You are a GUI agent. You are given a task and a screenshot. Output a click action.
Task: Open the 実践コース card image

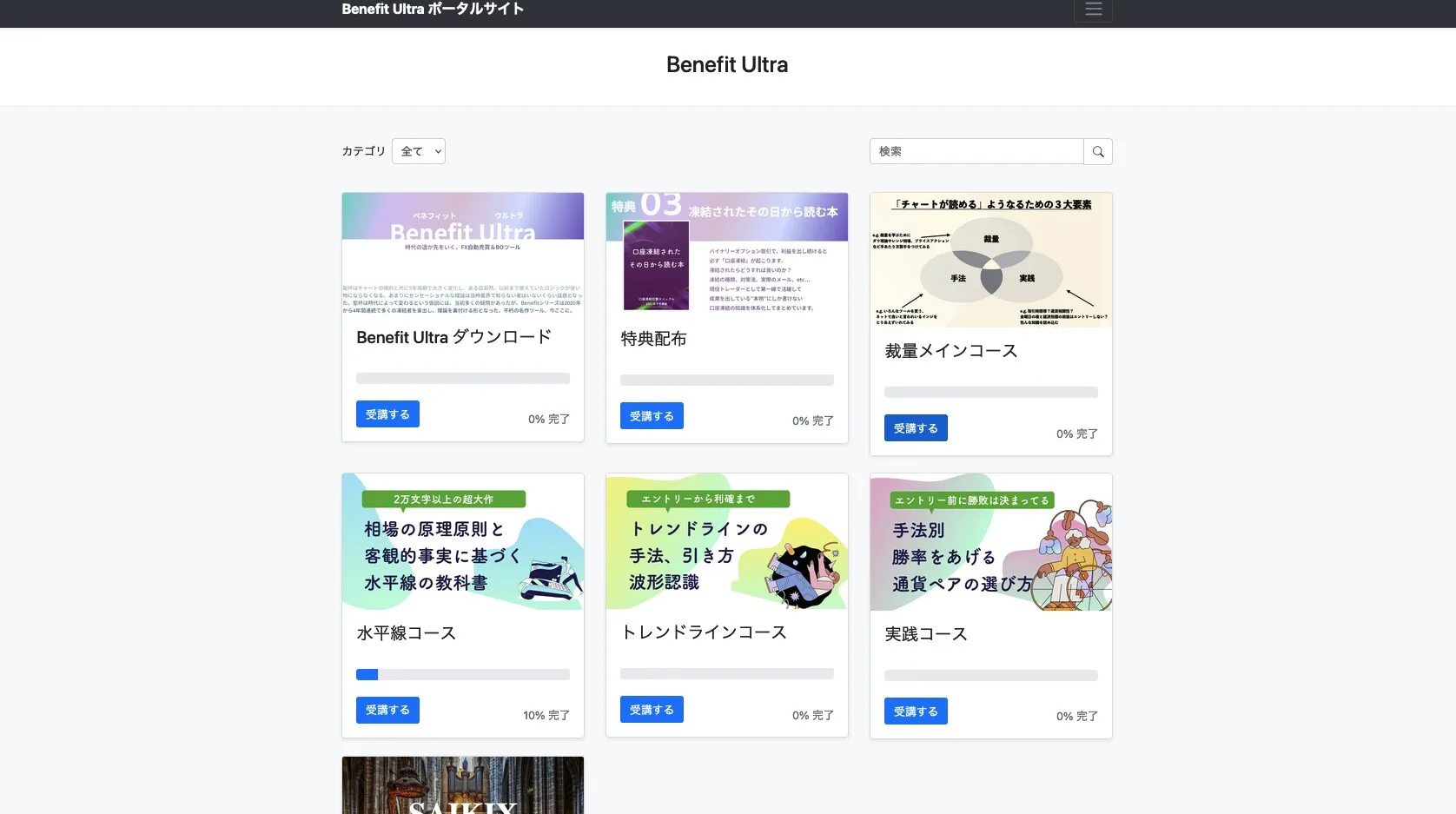tap(991, 542)
